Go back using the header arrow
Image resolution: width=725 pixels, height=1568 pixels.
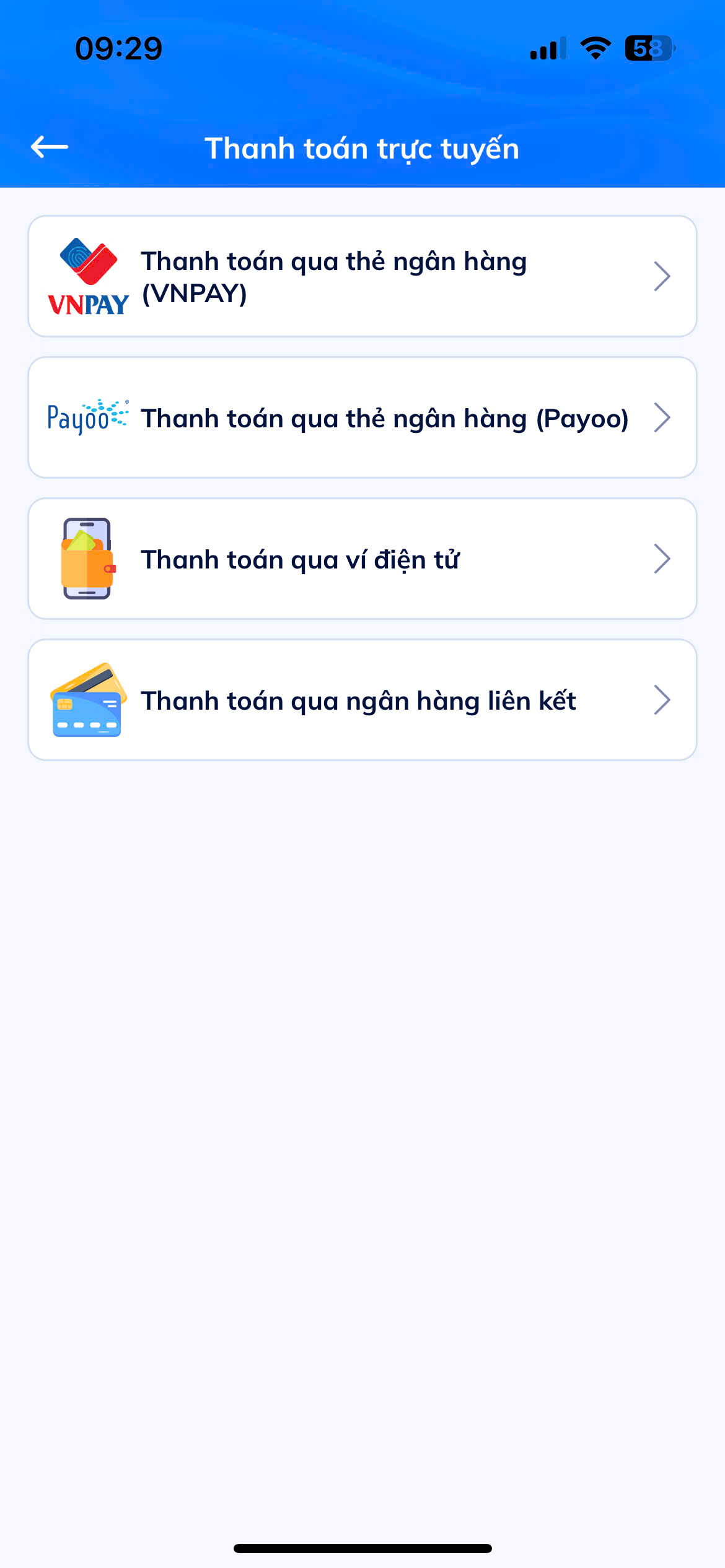click(x=50, y=147)
